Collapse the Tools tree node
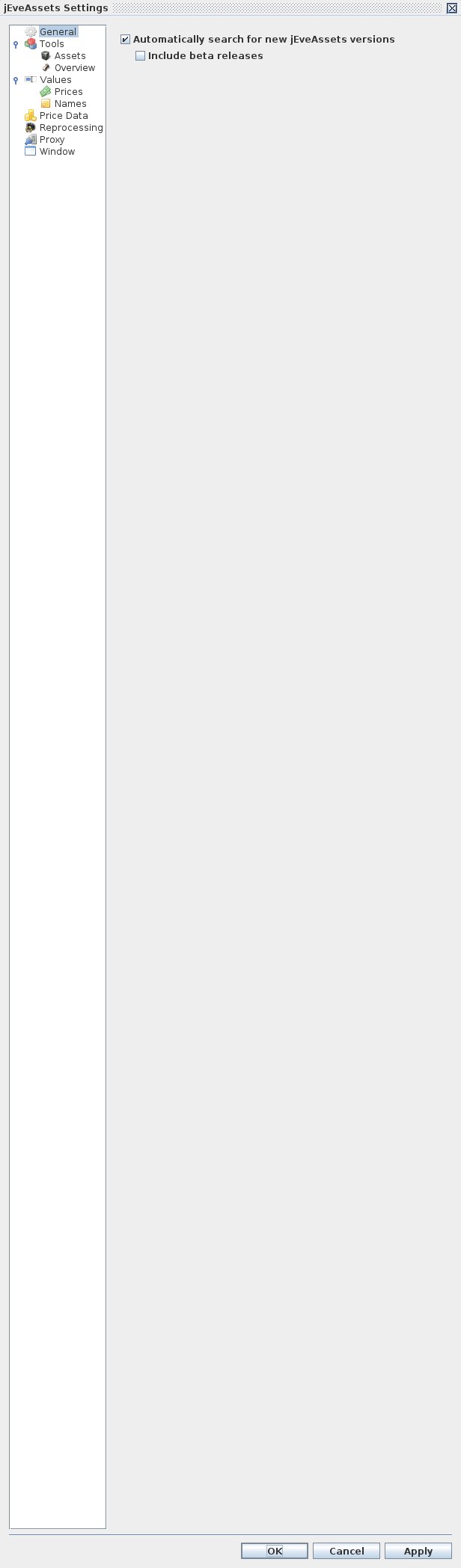Viewport: 461px width, 1568px height. click(x=16, y=44)
